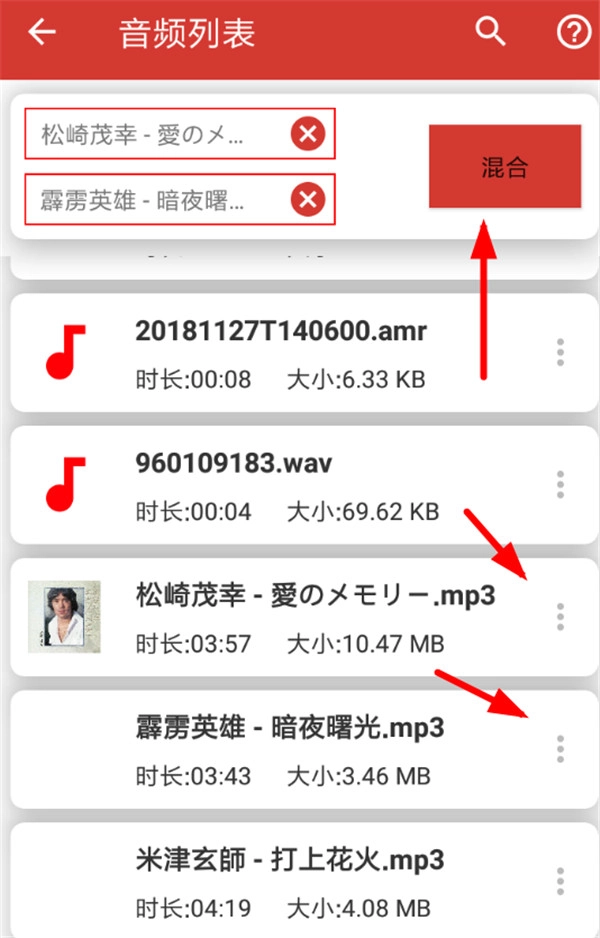The image size is (600, 938).
Task: Open 米津玄師 - 打上花火.mp3
Action: tap(290, 881)
